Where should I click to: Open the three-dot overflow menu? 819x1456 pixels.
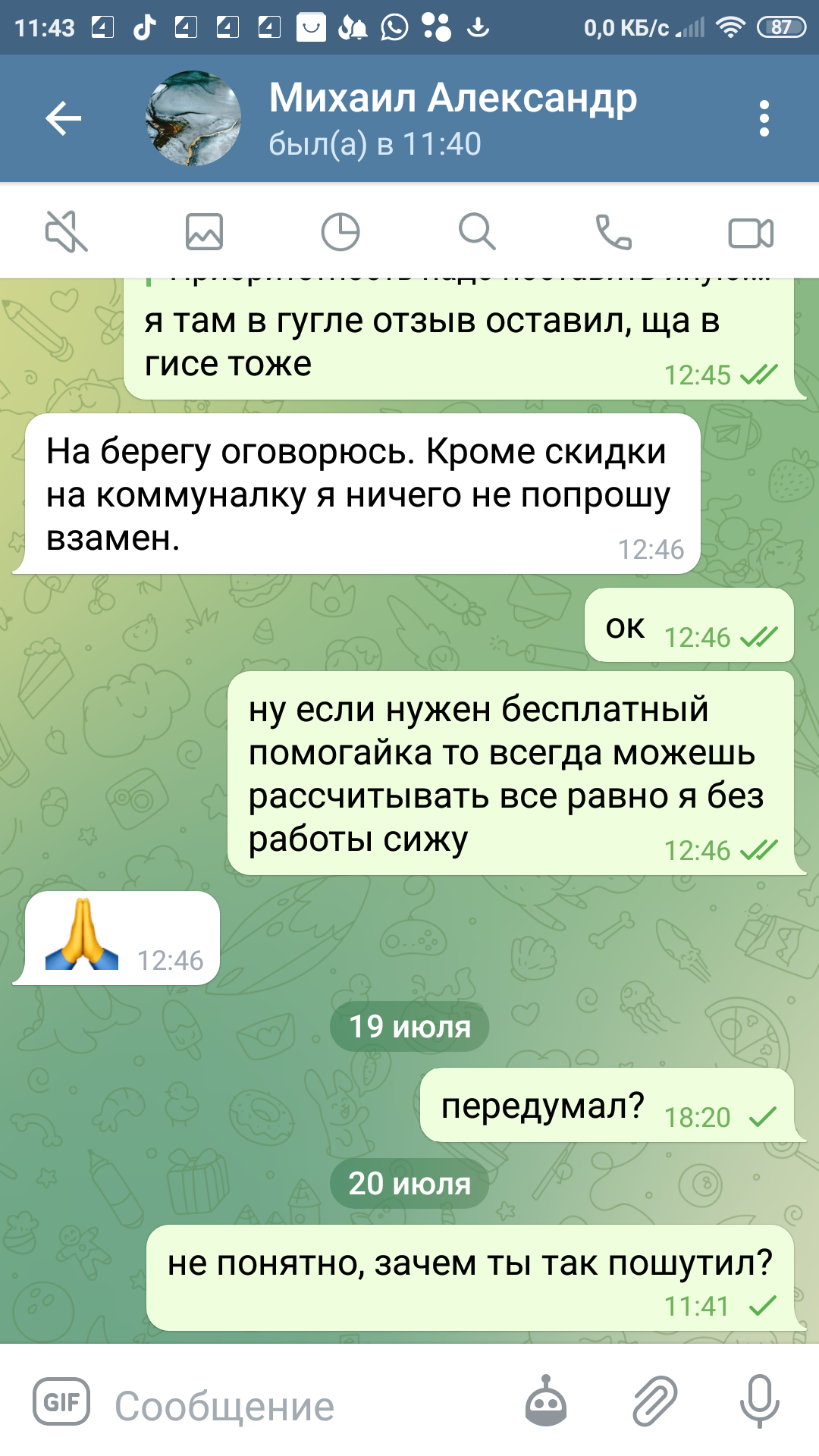coord(764,118)
